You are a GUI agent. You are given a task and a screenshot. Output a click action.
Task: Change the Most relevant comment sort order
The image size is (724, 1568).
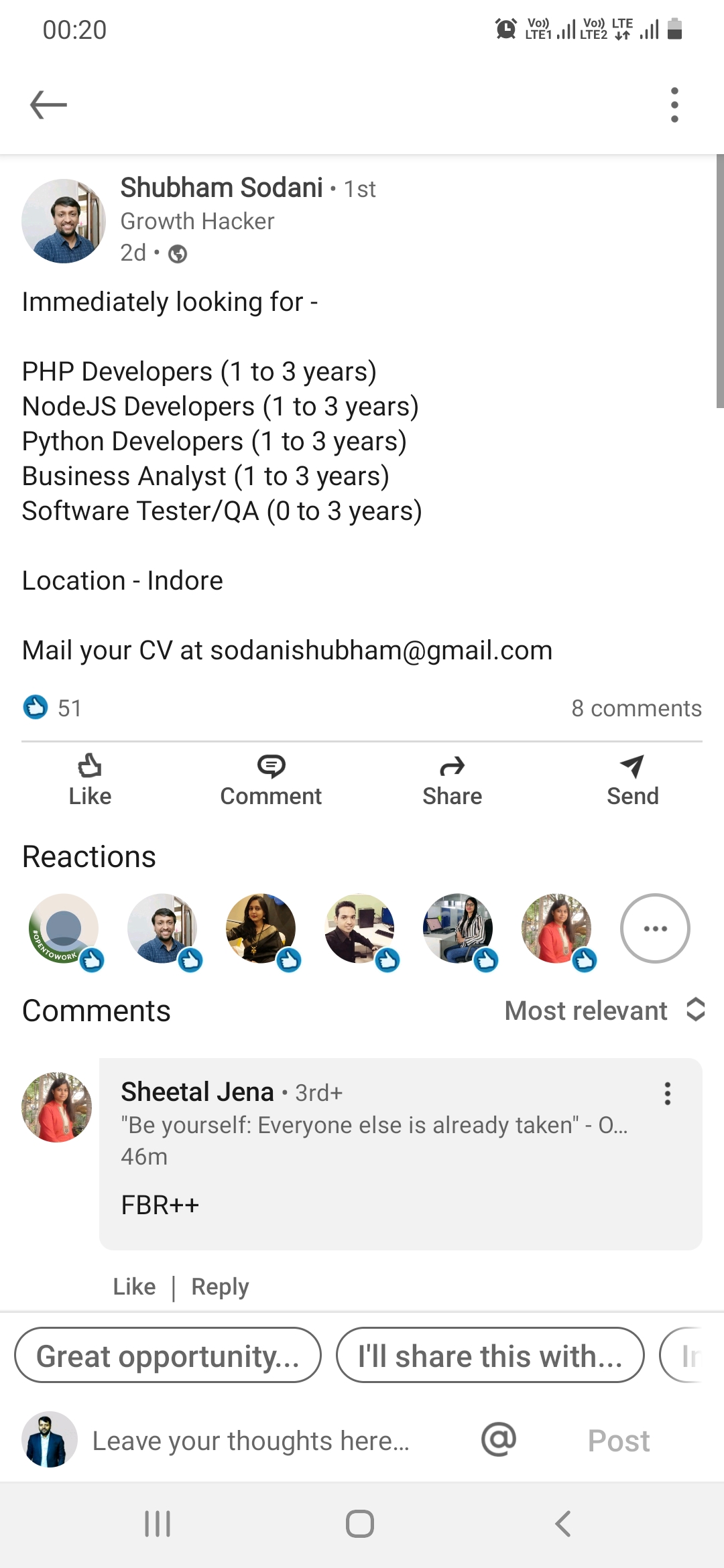pos(603,1010)
